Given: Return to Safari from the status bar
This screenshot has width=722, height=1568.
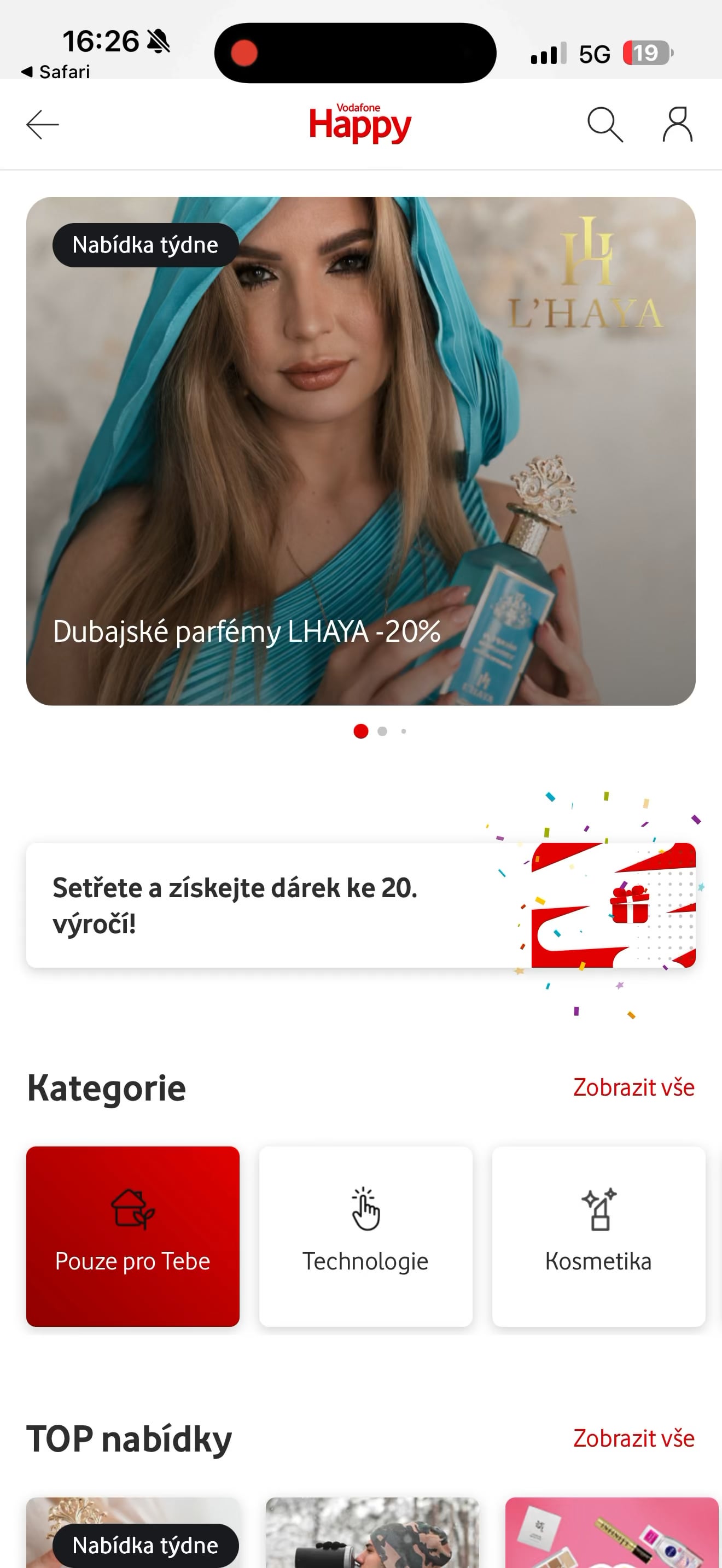Looking at the screenshot, I should 56,72.
